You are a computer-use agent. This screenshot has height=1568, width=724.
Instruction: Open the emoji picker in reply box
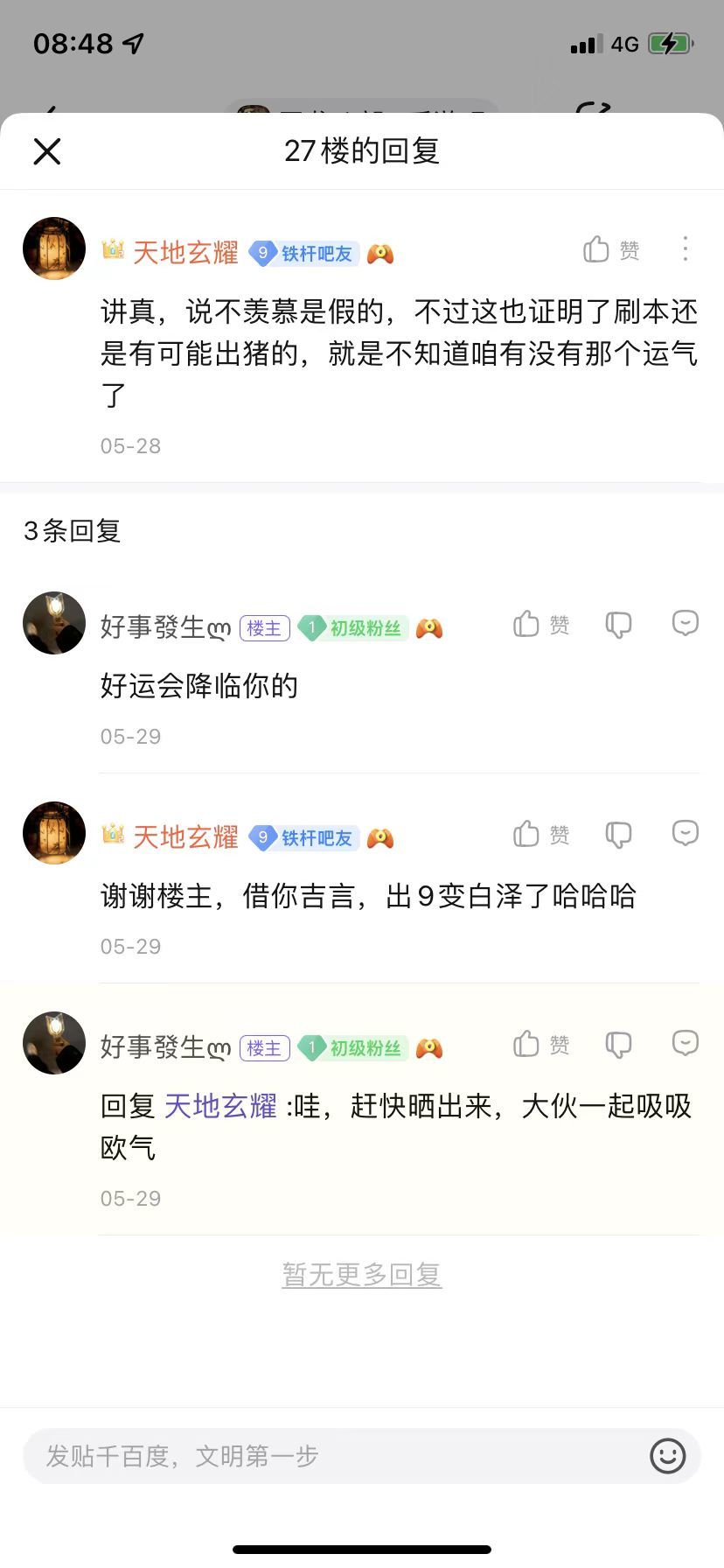(667, 1456)
